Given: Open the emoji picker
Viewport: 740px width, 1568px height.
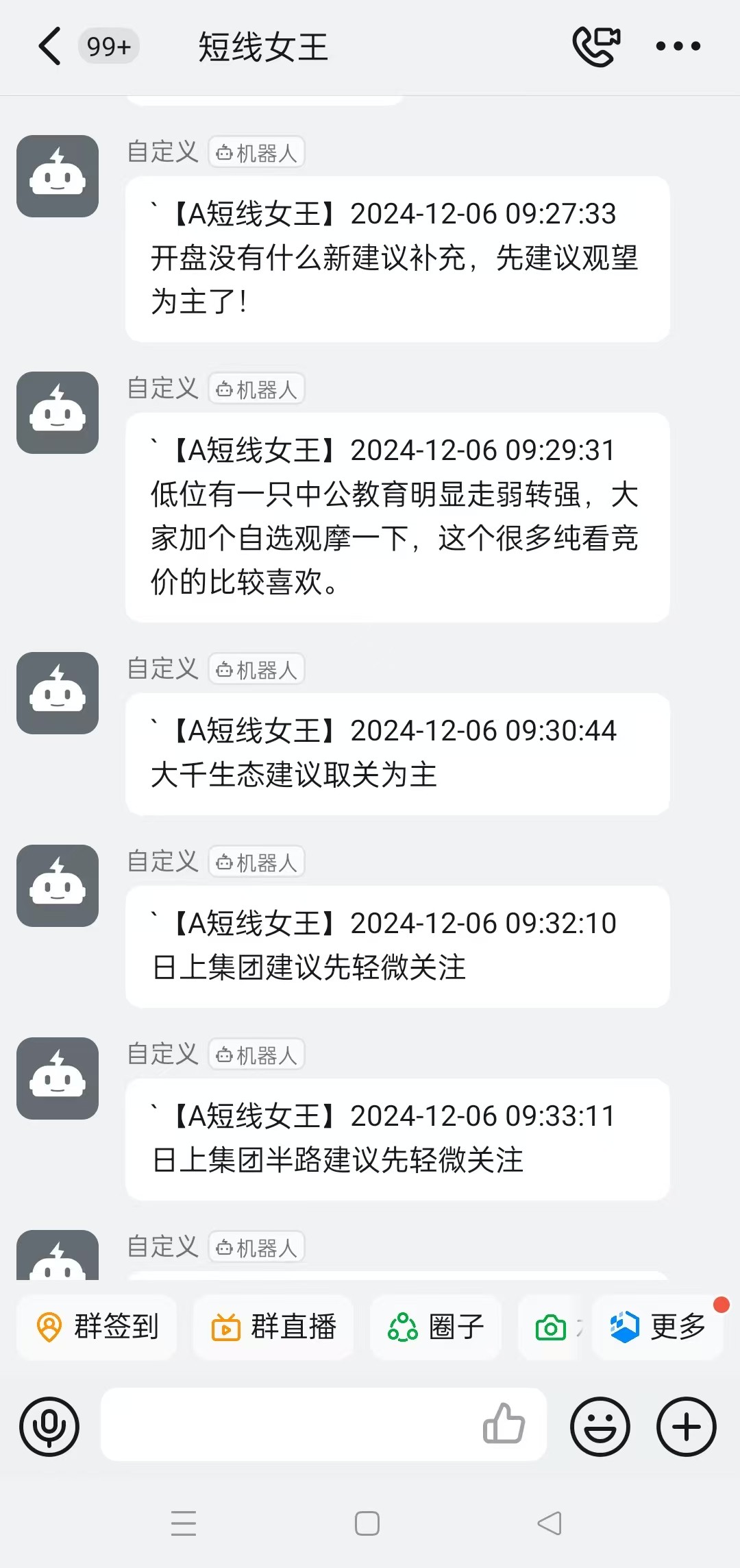Looking at the screenshot, I should coord(600,1427).
